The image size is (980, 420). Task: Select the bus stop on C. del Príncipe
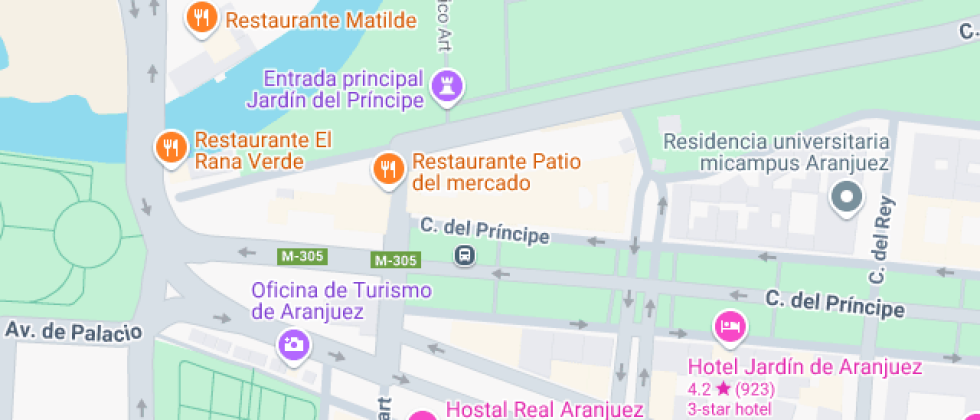(x=465, y=256)
